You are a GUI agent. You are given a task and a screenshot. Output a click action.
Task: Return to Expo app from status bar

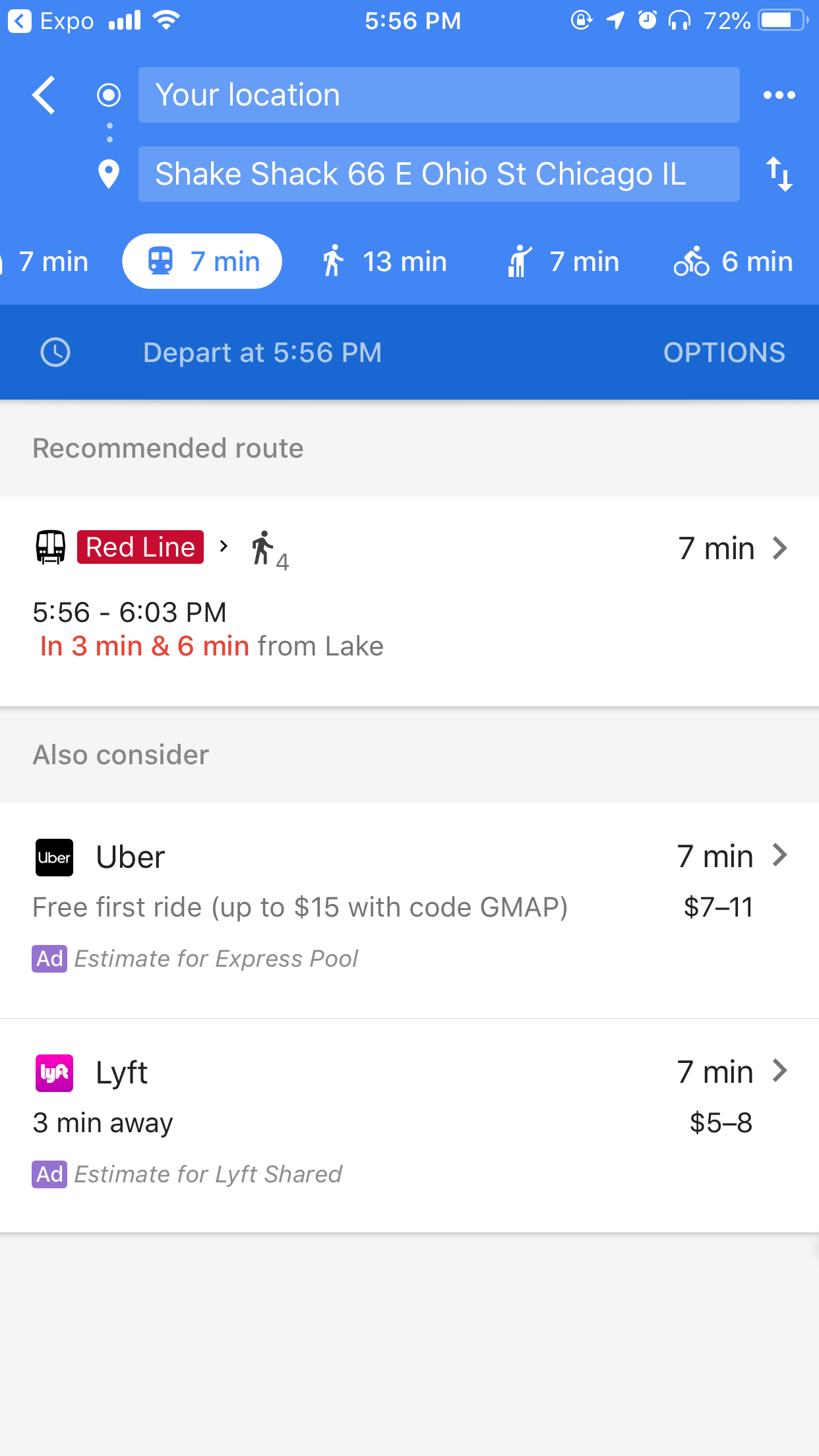pos(51,21)
